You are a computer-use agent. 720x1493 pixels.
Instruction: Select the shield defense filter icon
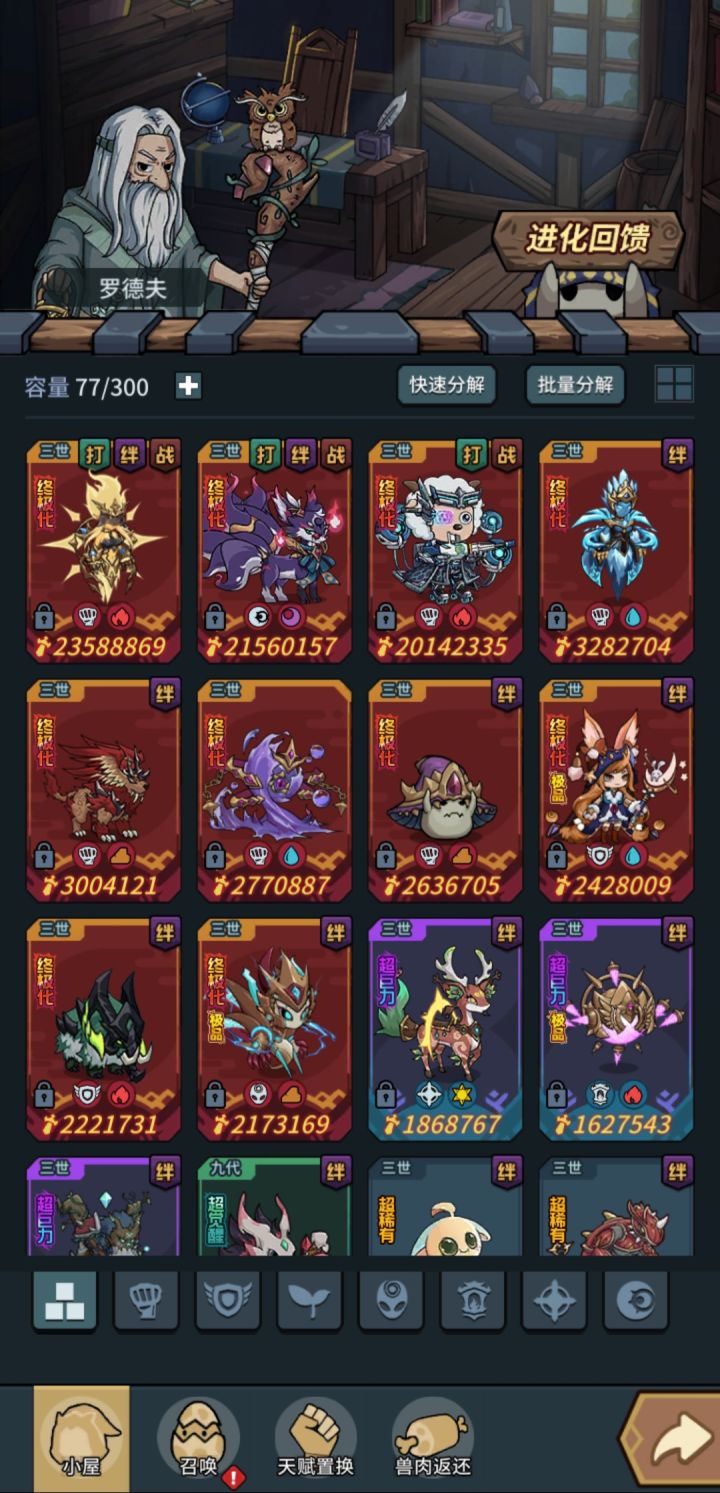227,1301
